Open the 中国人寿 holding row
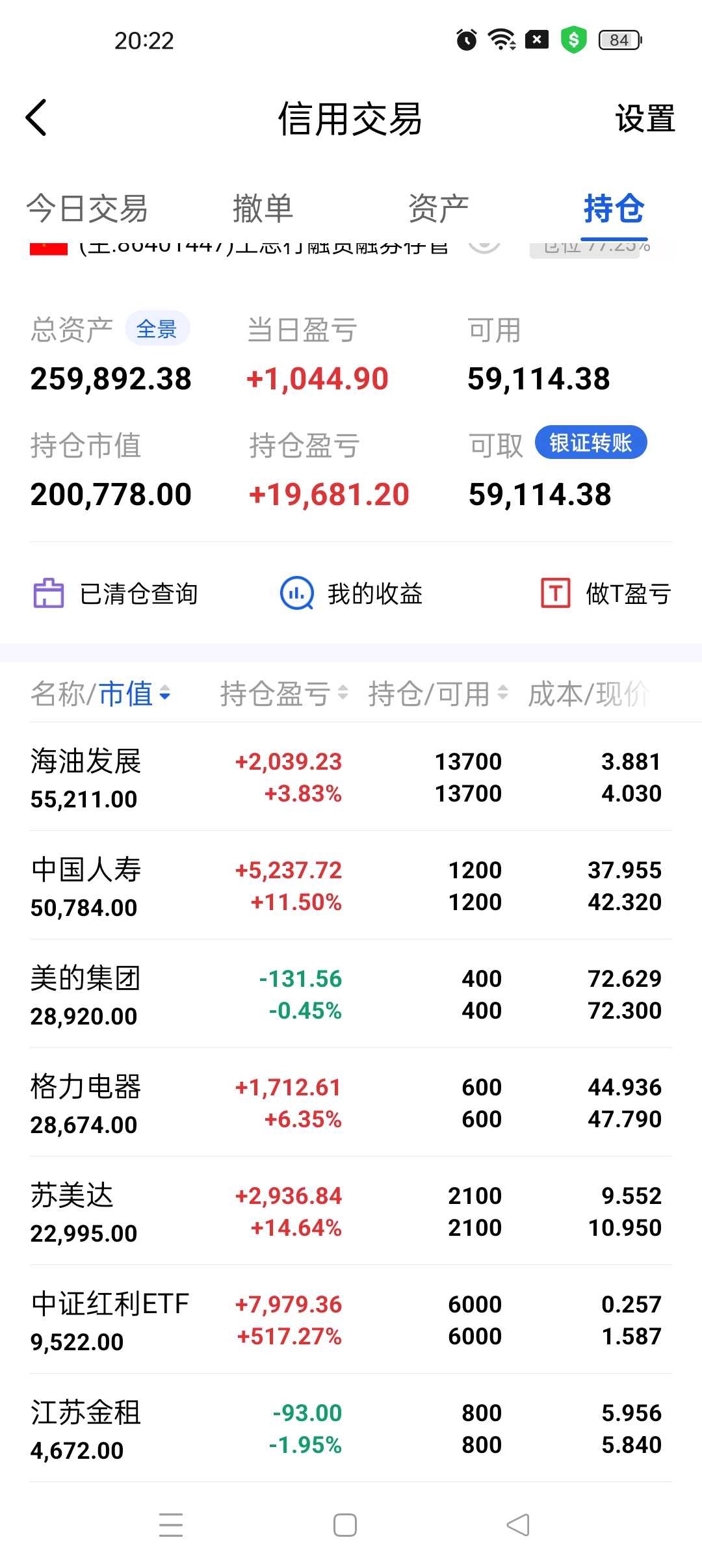Screen dimensions: 702x1568 tap(351, 885)
